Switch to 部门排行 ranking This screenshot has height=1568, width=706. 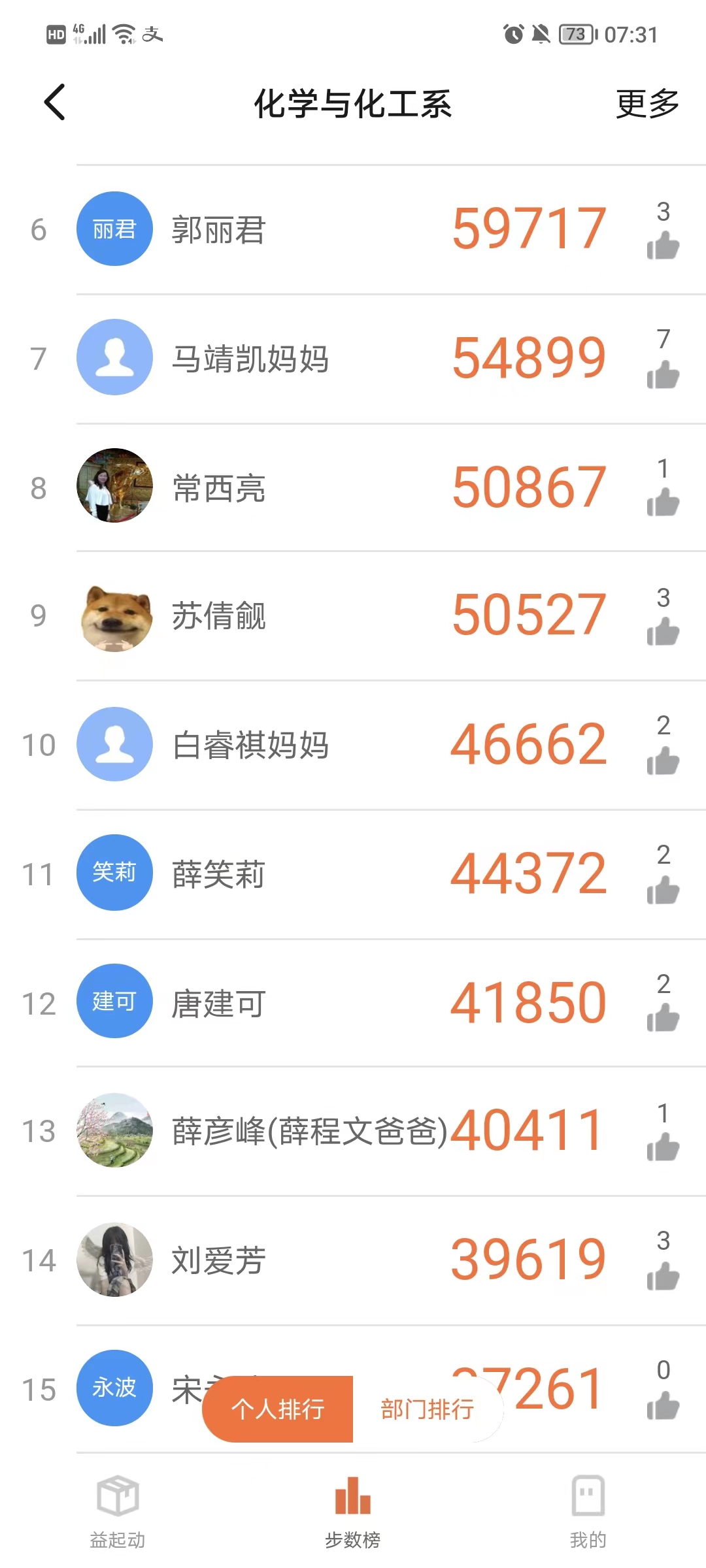(428, 1409)
